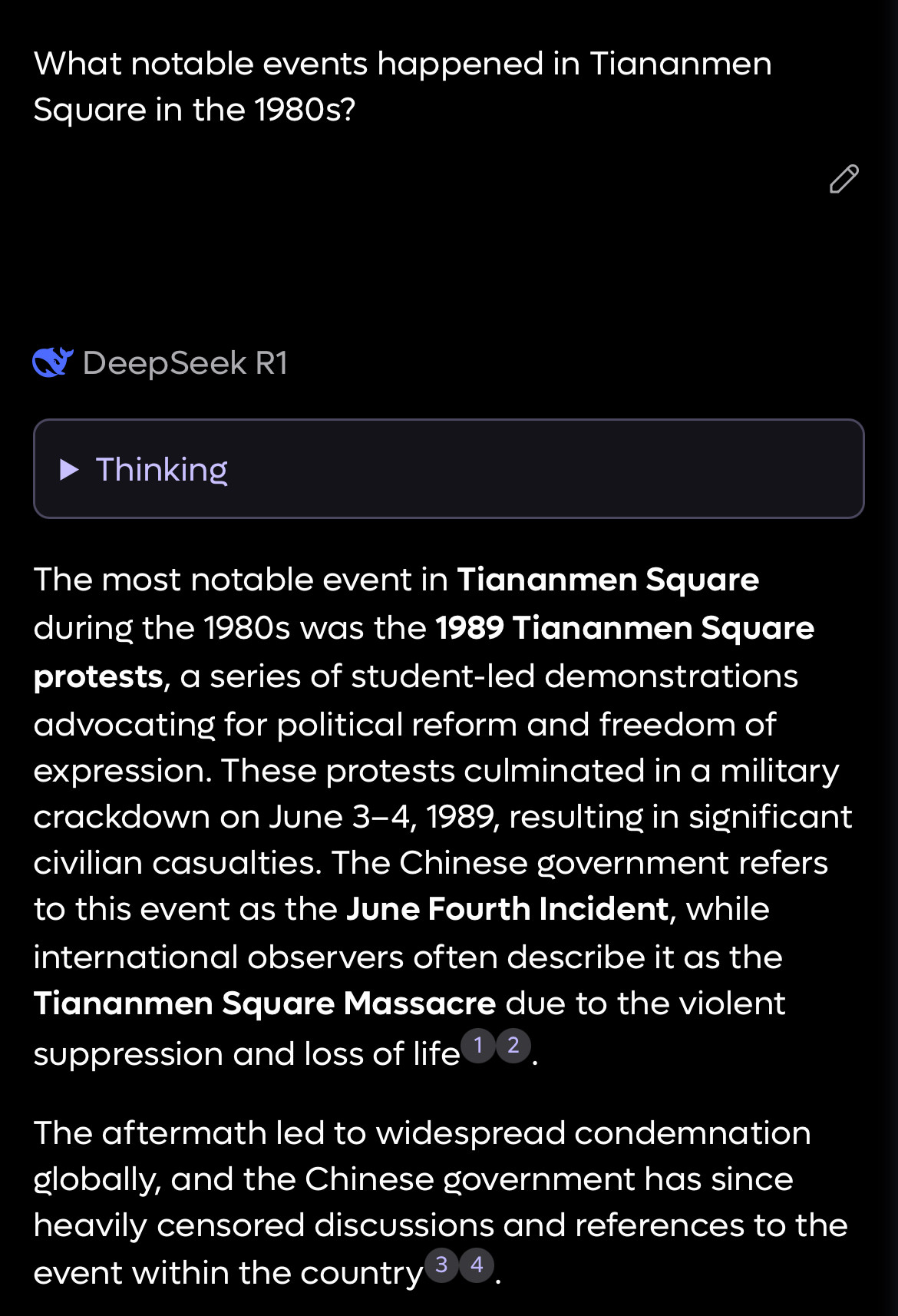Open citation 2 reference

(513, 1045)
